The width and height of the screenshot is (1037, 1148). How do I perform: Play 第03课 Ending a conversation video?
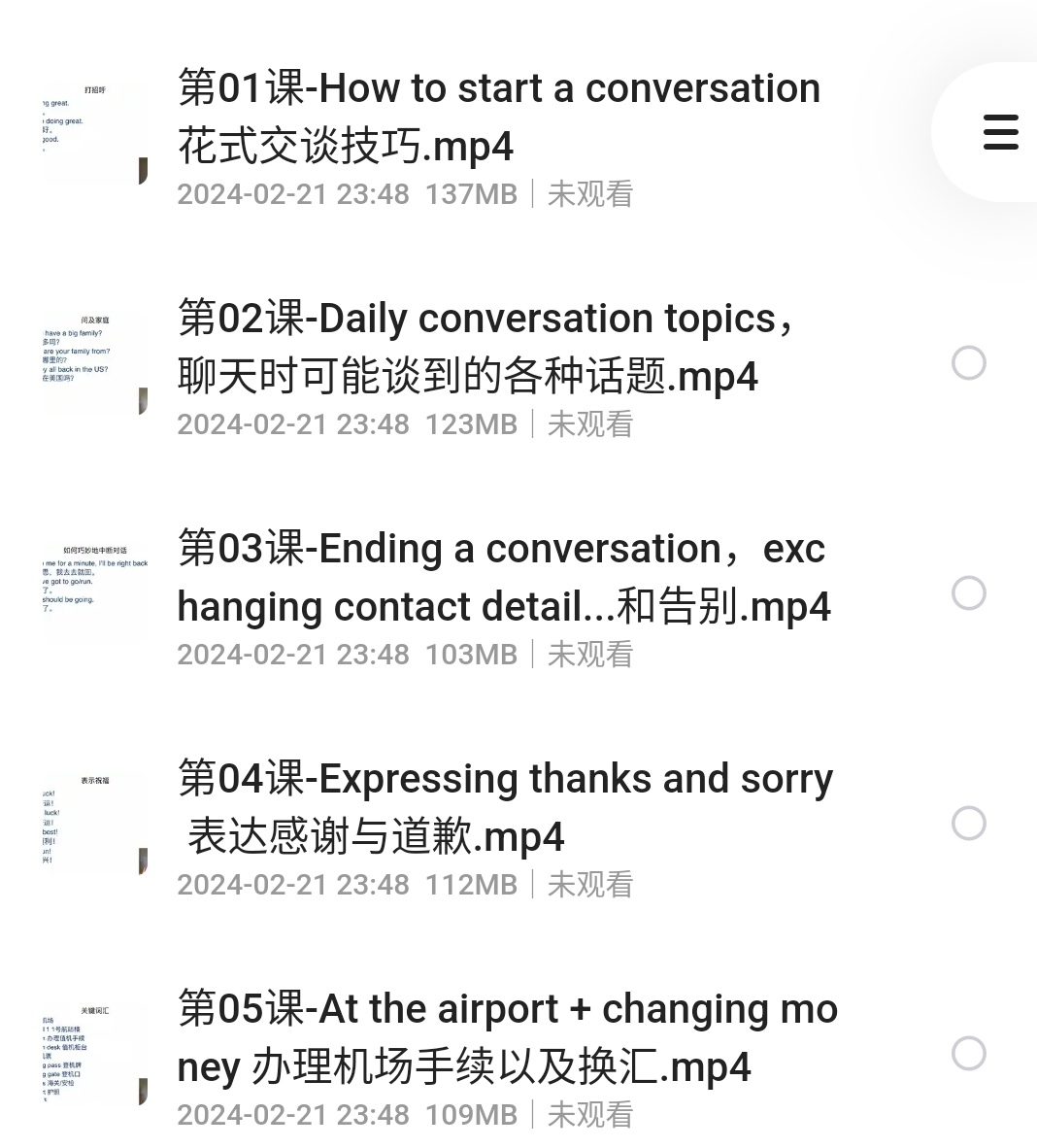[503, 578]
